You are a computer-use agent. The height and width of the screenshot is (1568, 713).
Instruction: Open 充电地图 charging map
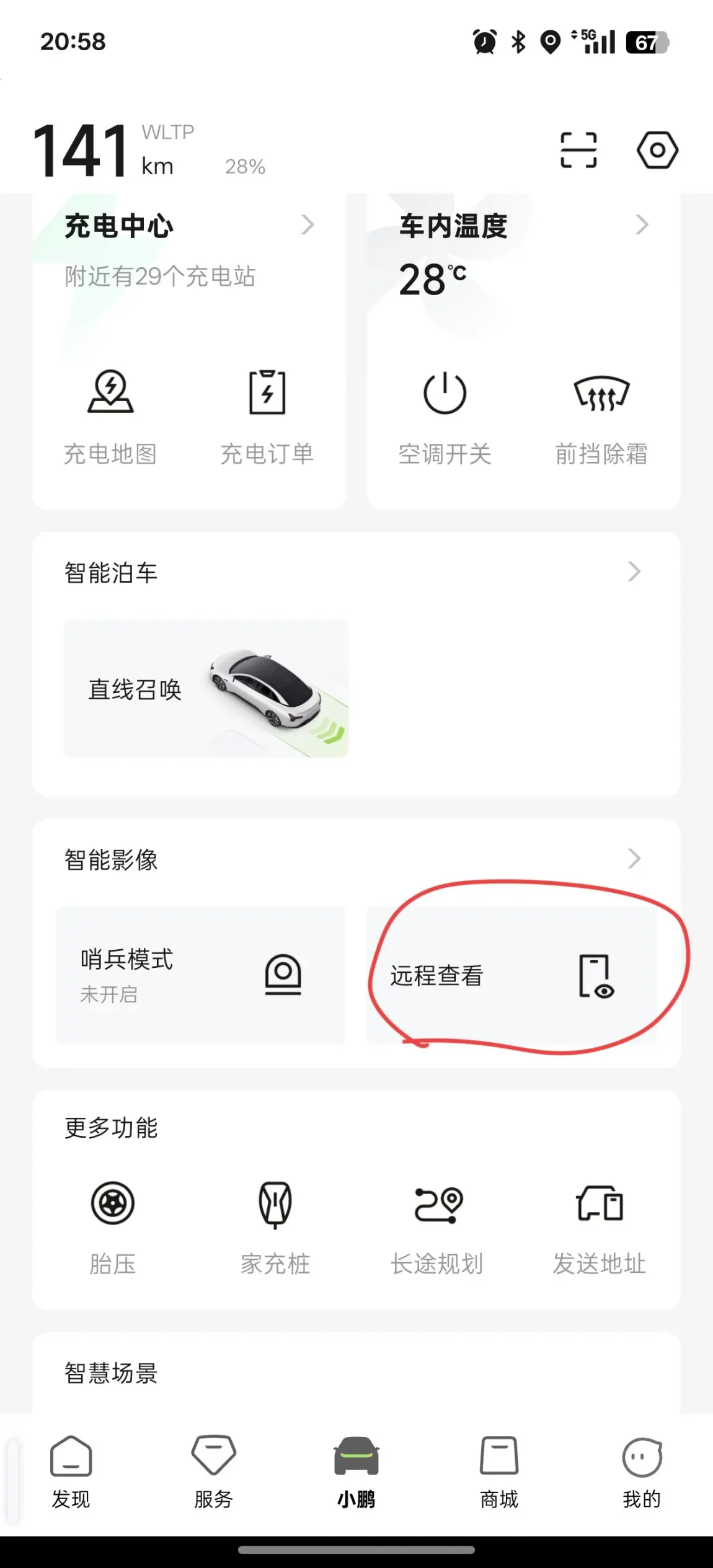pos(110,412)
